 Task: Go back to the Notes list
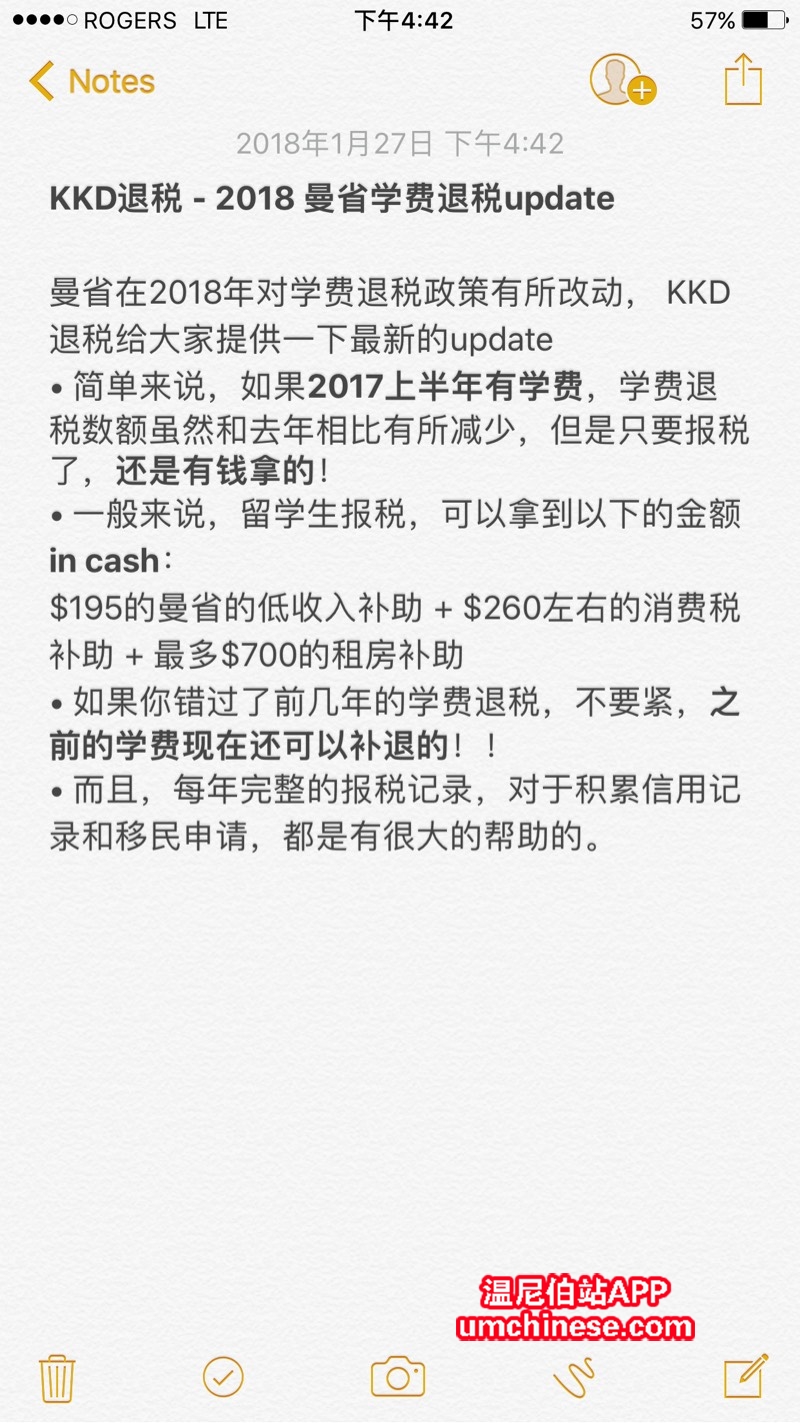pos(92,81)
